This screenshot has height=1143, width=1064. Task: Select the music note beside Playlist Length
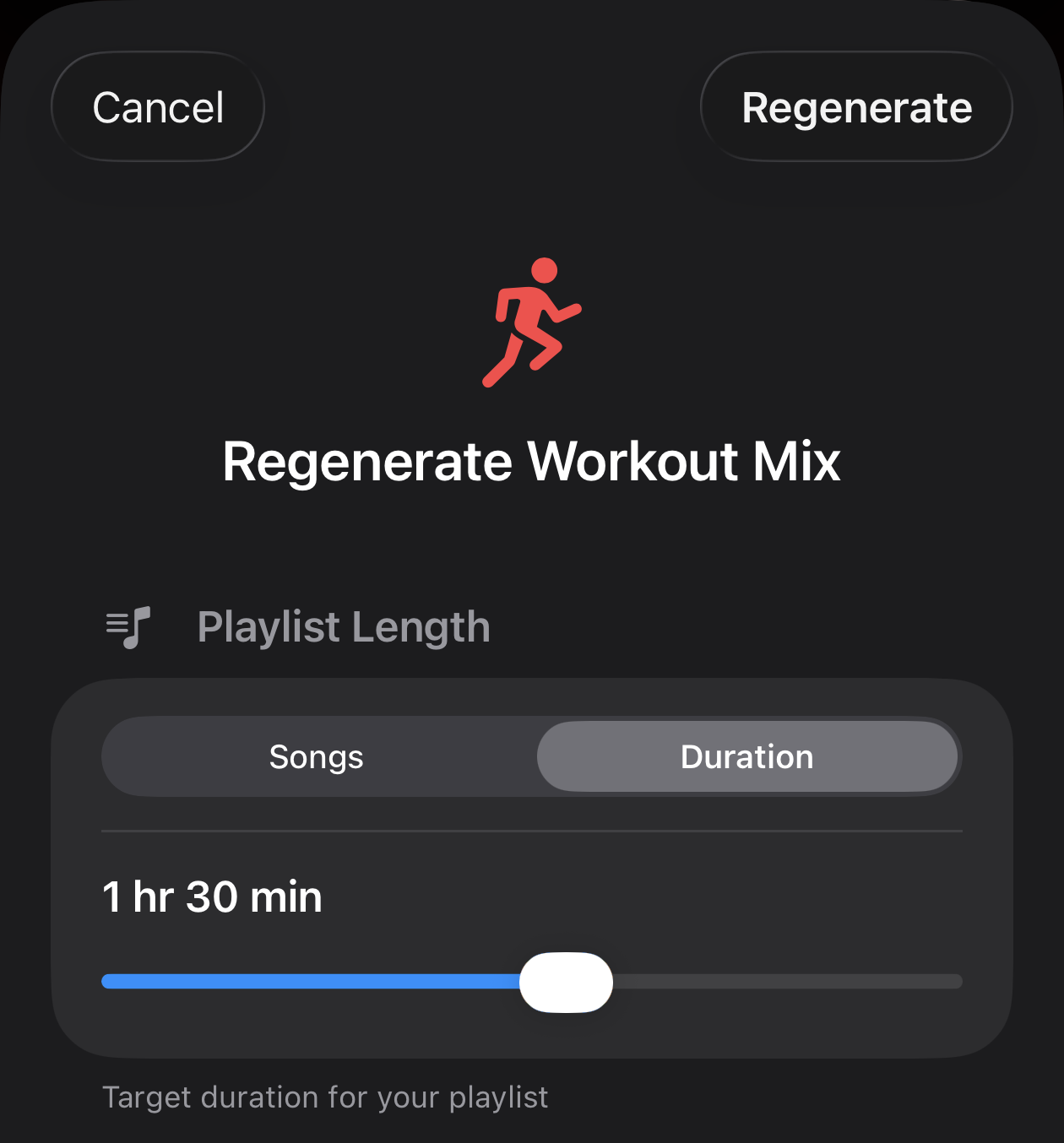[x=128, y=626]
